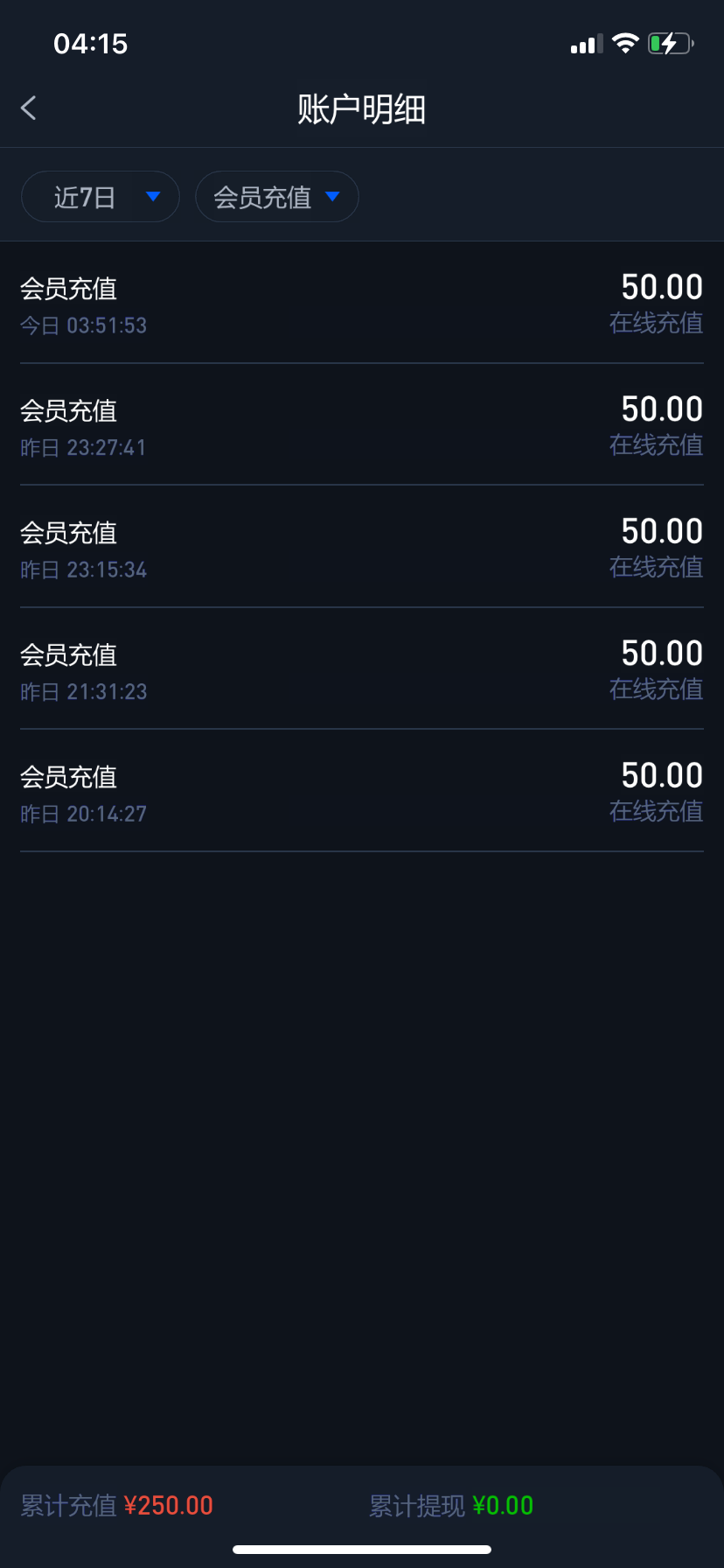The width and height of the screenshot is (724, 1568).
Task: Expand the 会员充值 type filter dropdown
Action: (276, 197)
